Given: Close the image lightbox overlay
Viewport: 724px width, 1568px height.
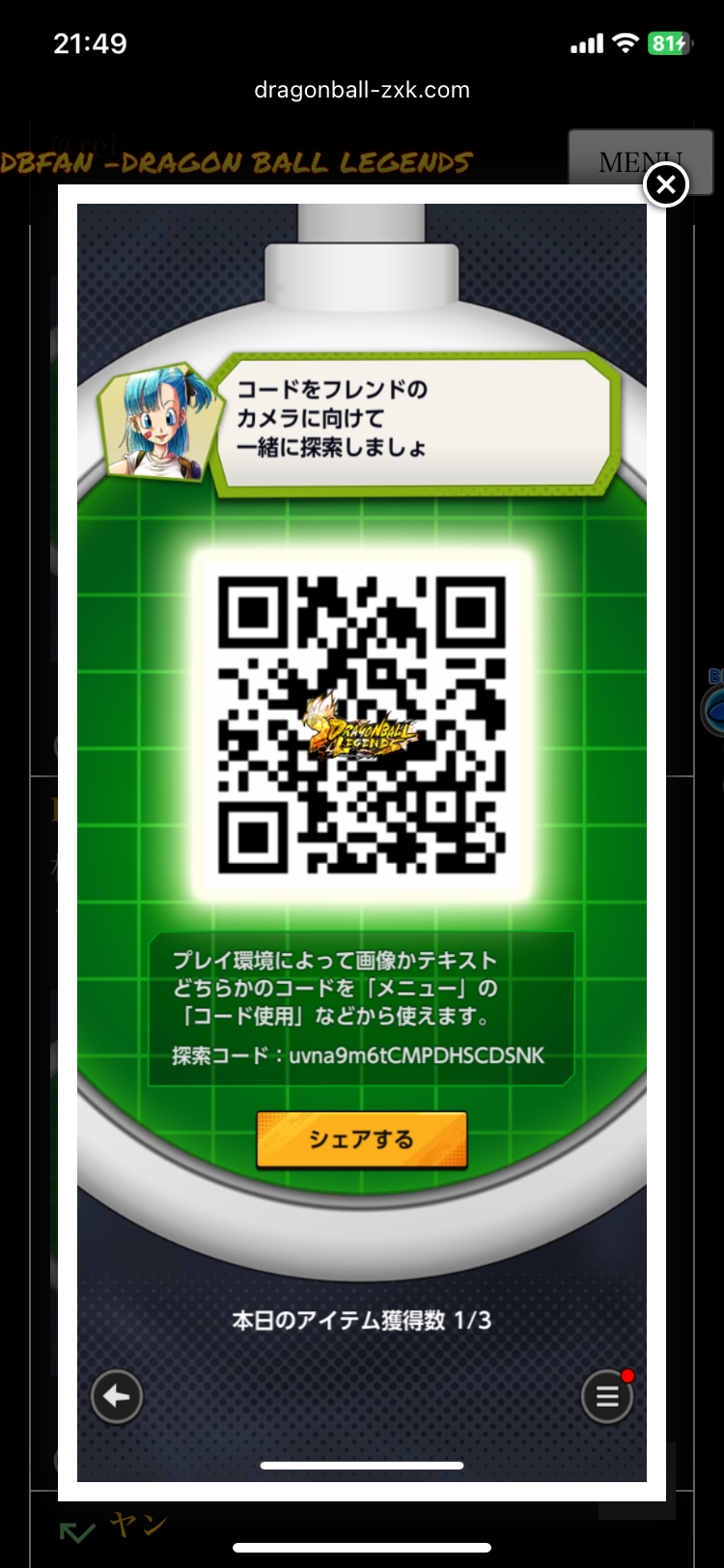Looking at the screenshot, I should tap(665, 184).
